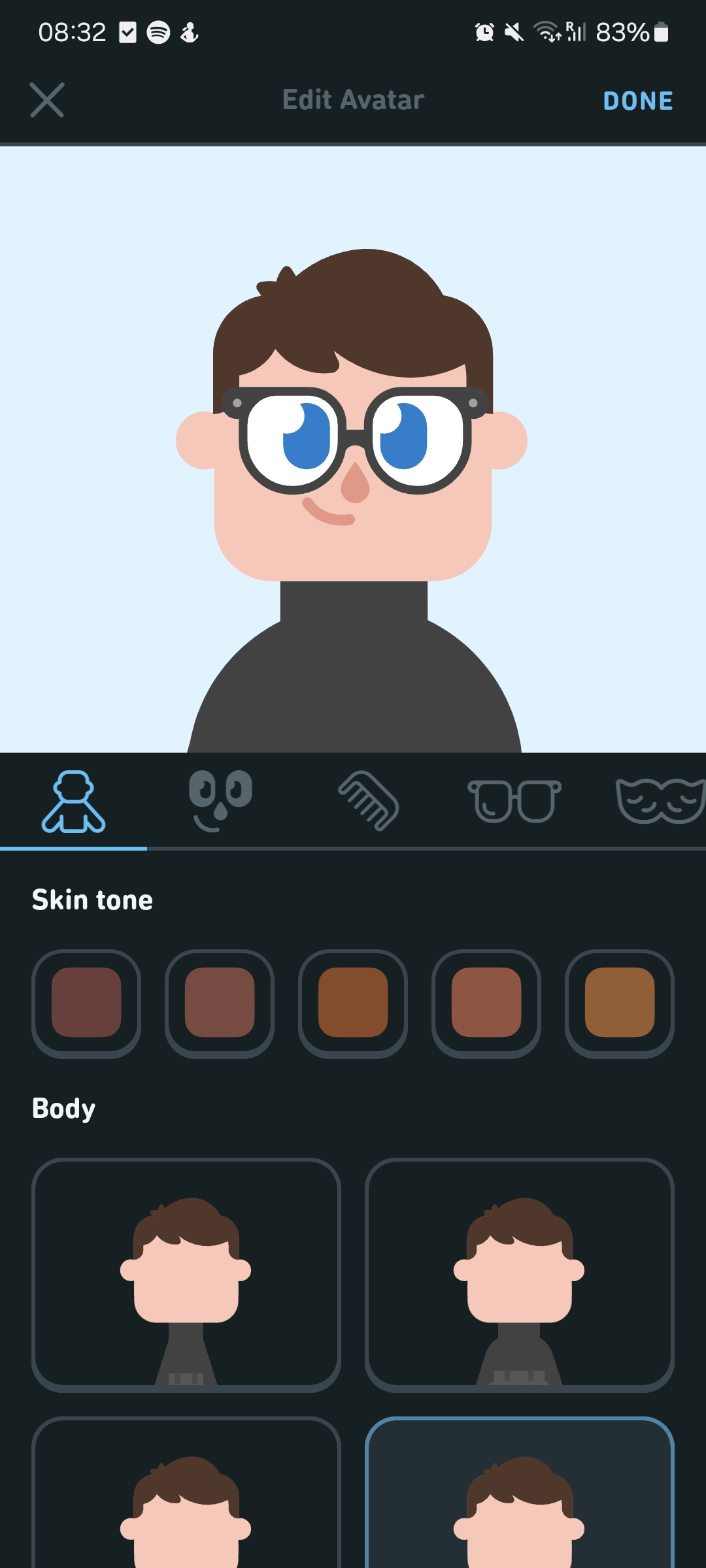Open the eyes and face tab
Viewport: 706px width, 1568px height.
(x=220, y=802)
